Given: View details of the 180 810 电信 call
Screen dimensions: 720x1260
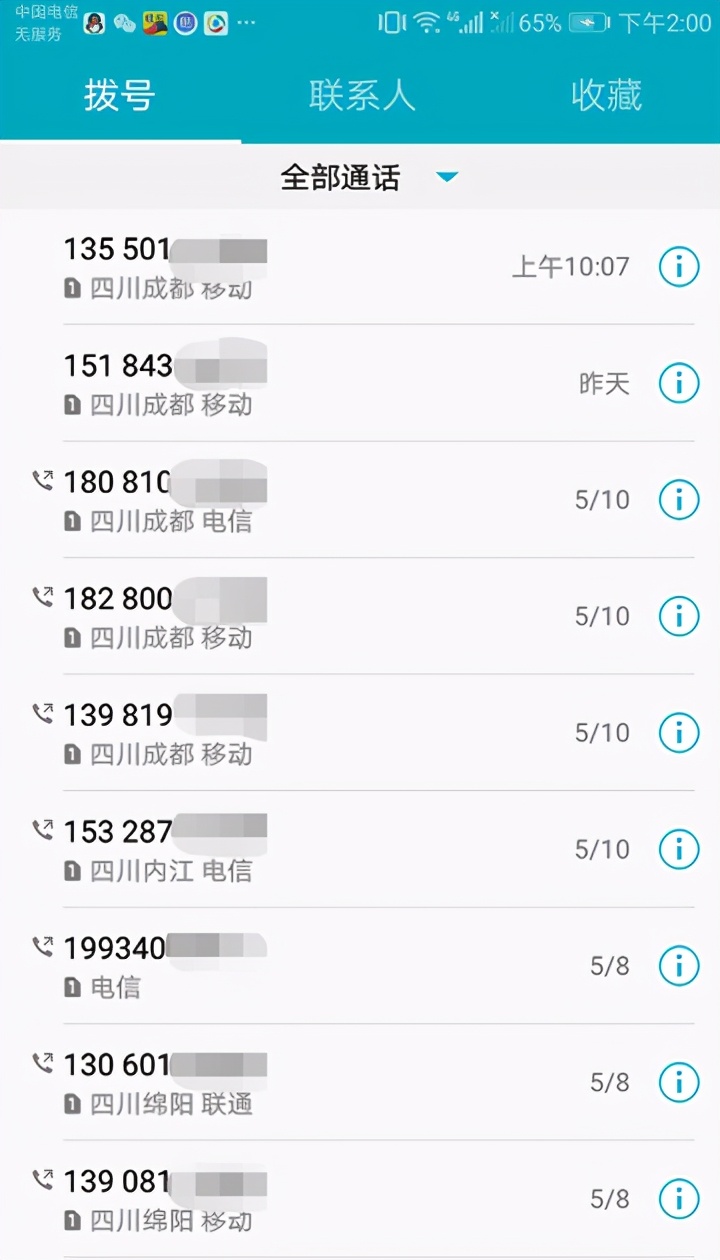Looking at the screenshot, I should tap(678, 498).
